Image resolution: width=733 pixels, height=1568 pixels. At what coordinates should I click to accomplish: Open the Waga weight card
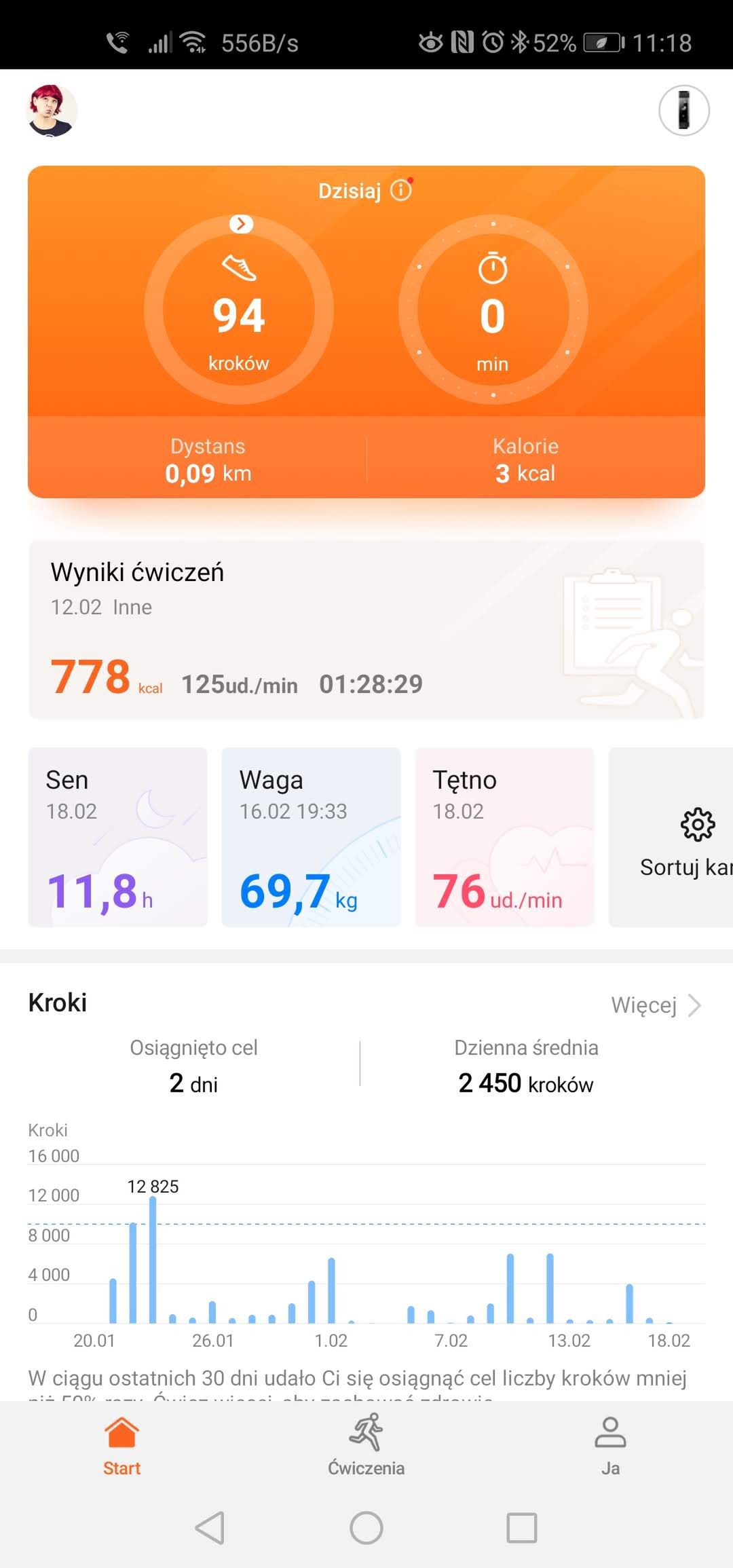click(x=312, y=837)
